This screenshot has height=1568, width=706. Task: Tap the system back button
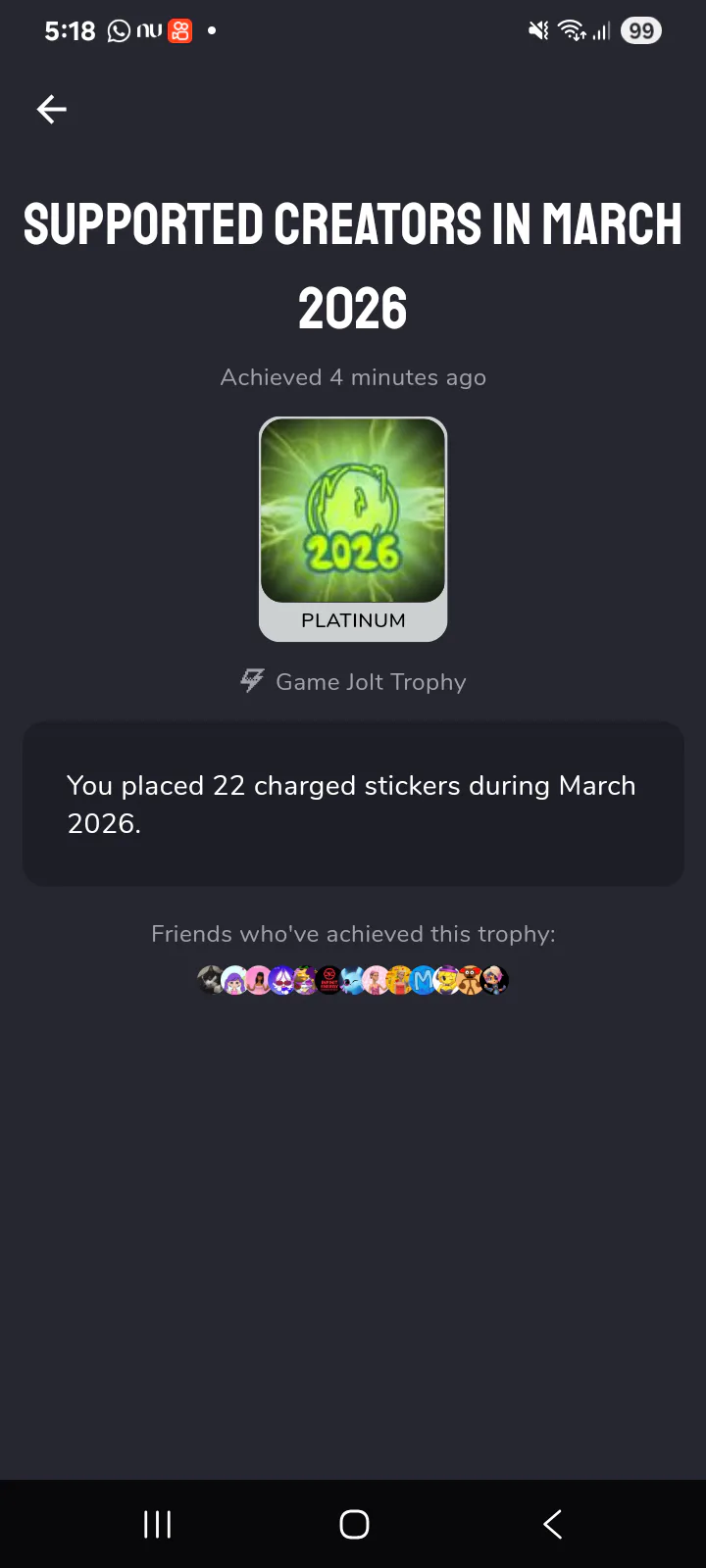coord(552,1524)
